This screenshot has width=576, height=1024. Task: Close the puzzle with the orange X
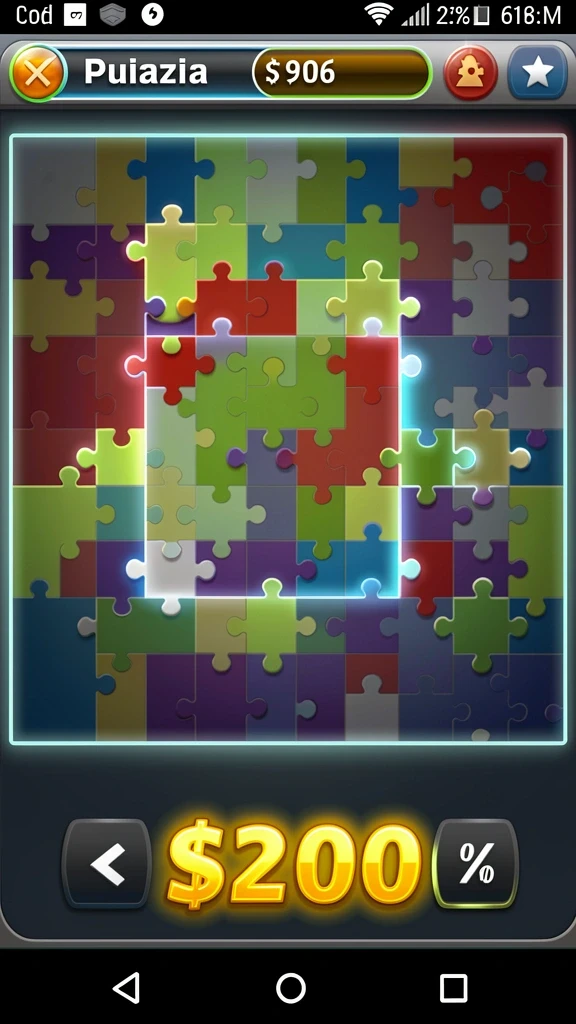38,73
